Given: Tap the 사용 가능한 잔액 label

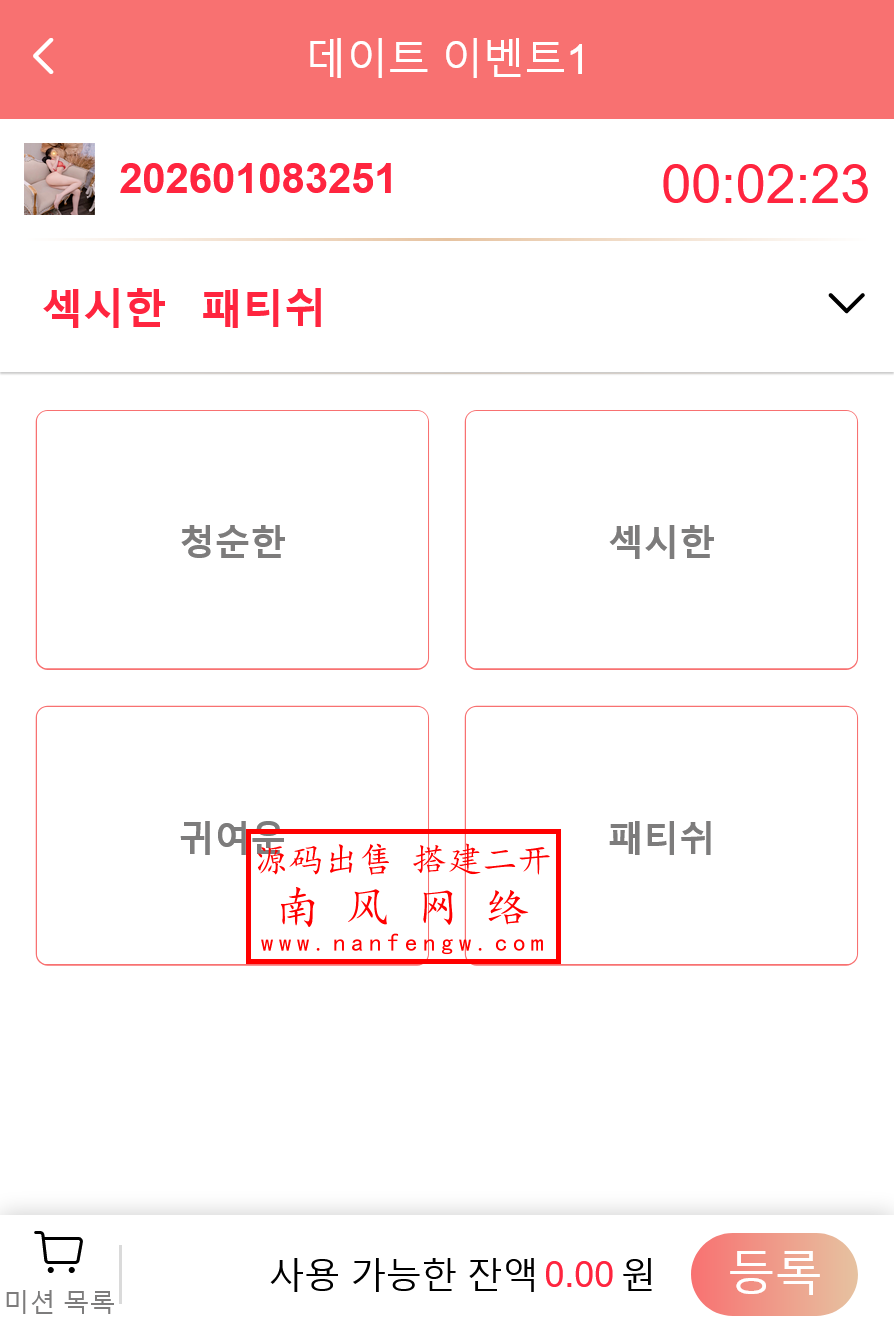Looking at the screenshot, I should tap(405, 1274).
